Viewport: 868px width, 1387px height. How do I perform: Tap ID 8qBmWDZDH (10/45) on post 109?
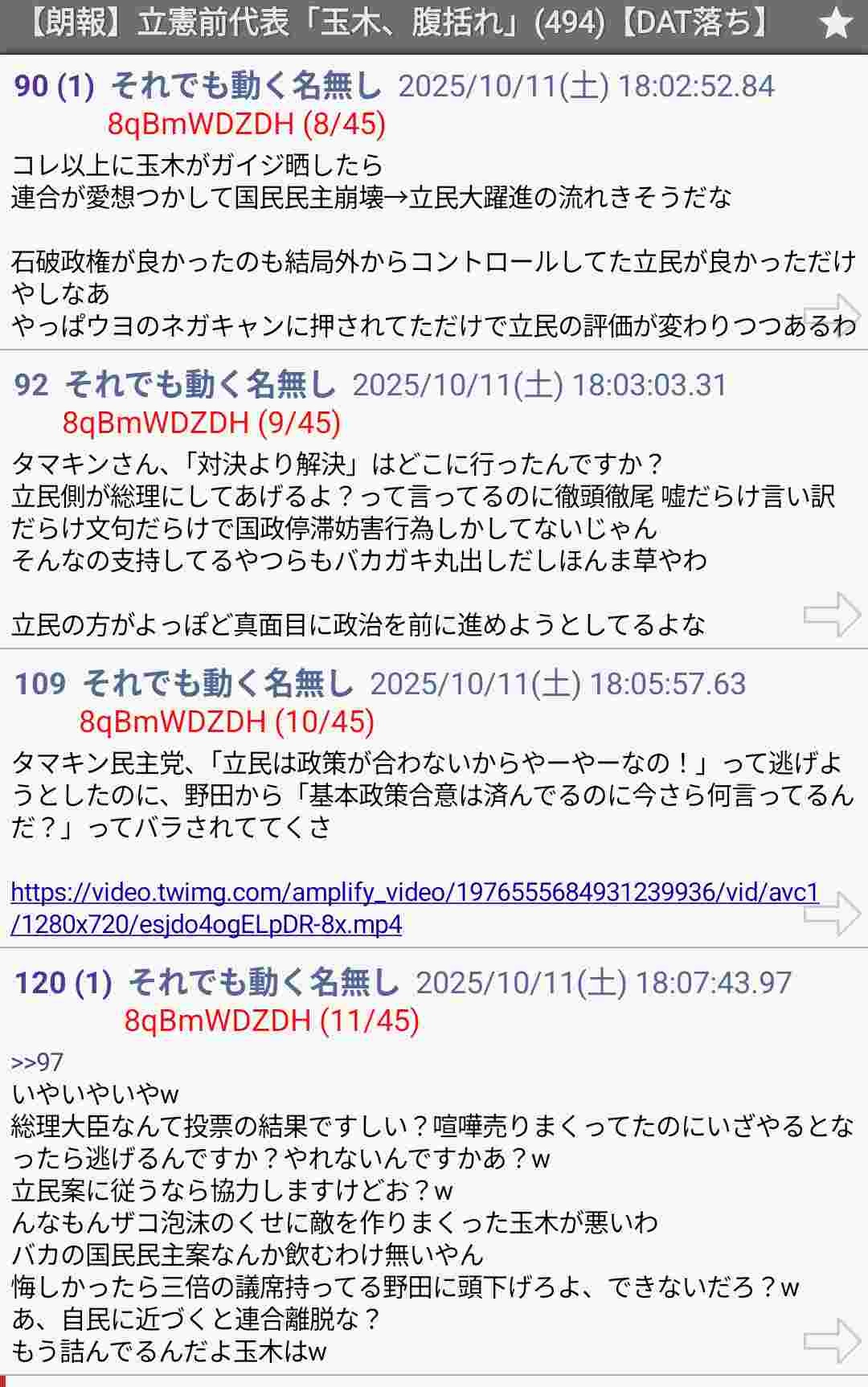[x=227, y=722]
